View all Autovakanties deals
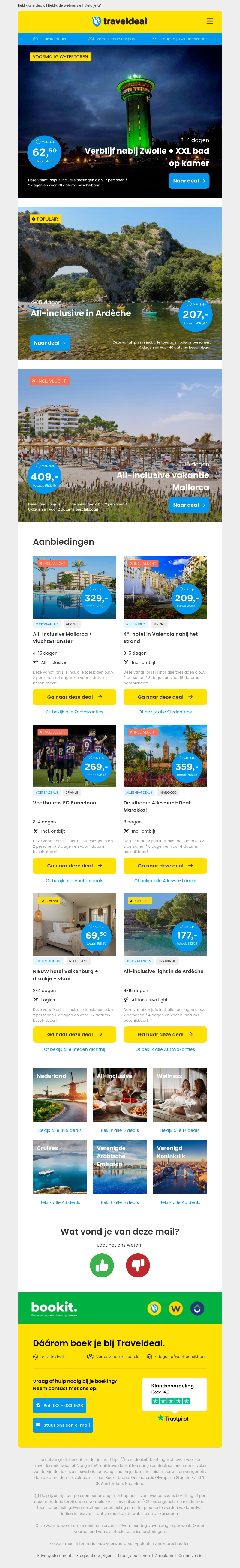240x1568 pixels. pyautogui.click(x=165, y=1049)
